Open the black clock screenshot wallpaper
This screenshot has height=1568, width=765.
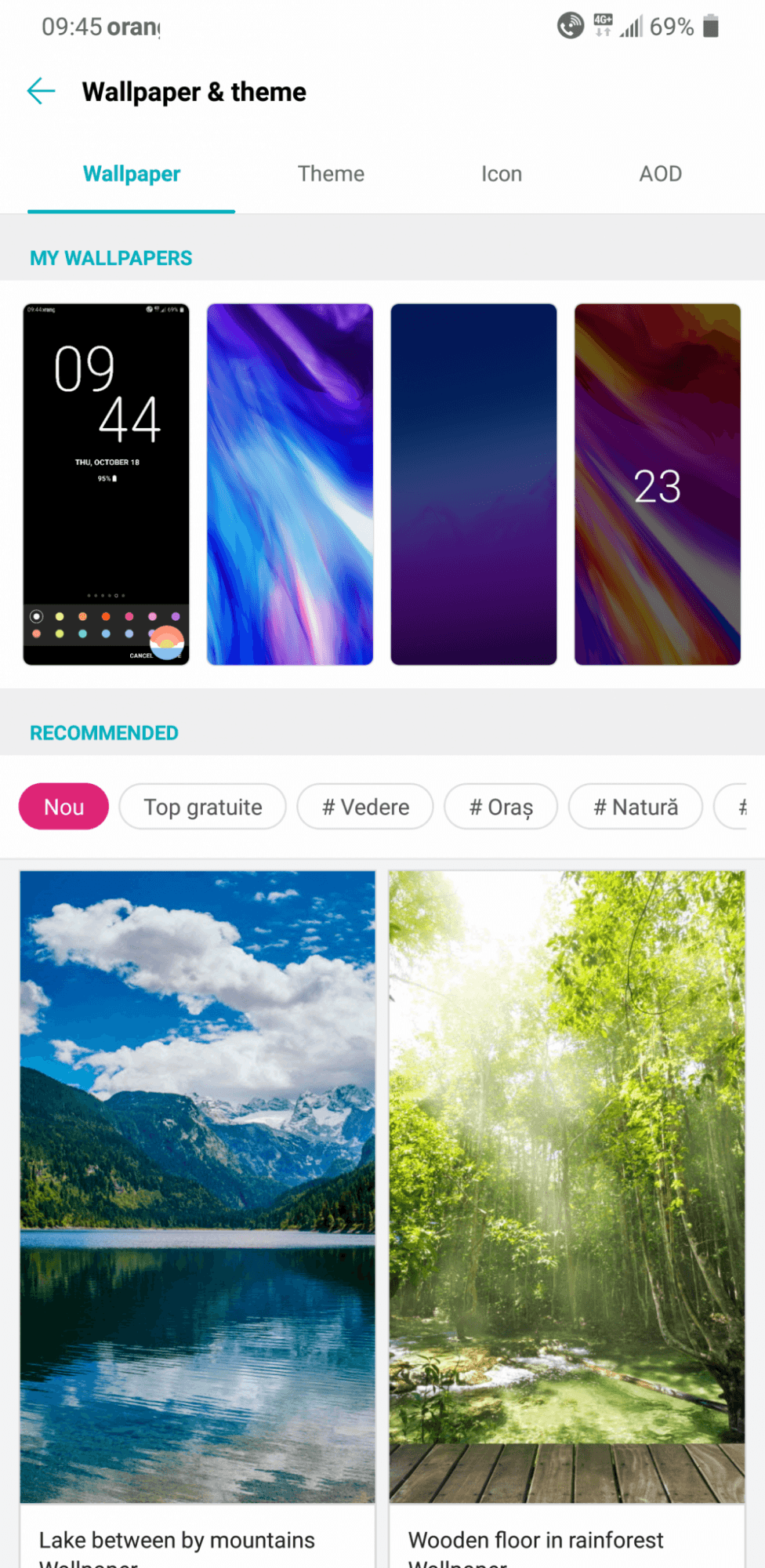pos(106,484)
